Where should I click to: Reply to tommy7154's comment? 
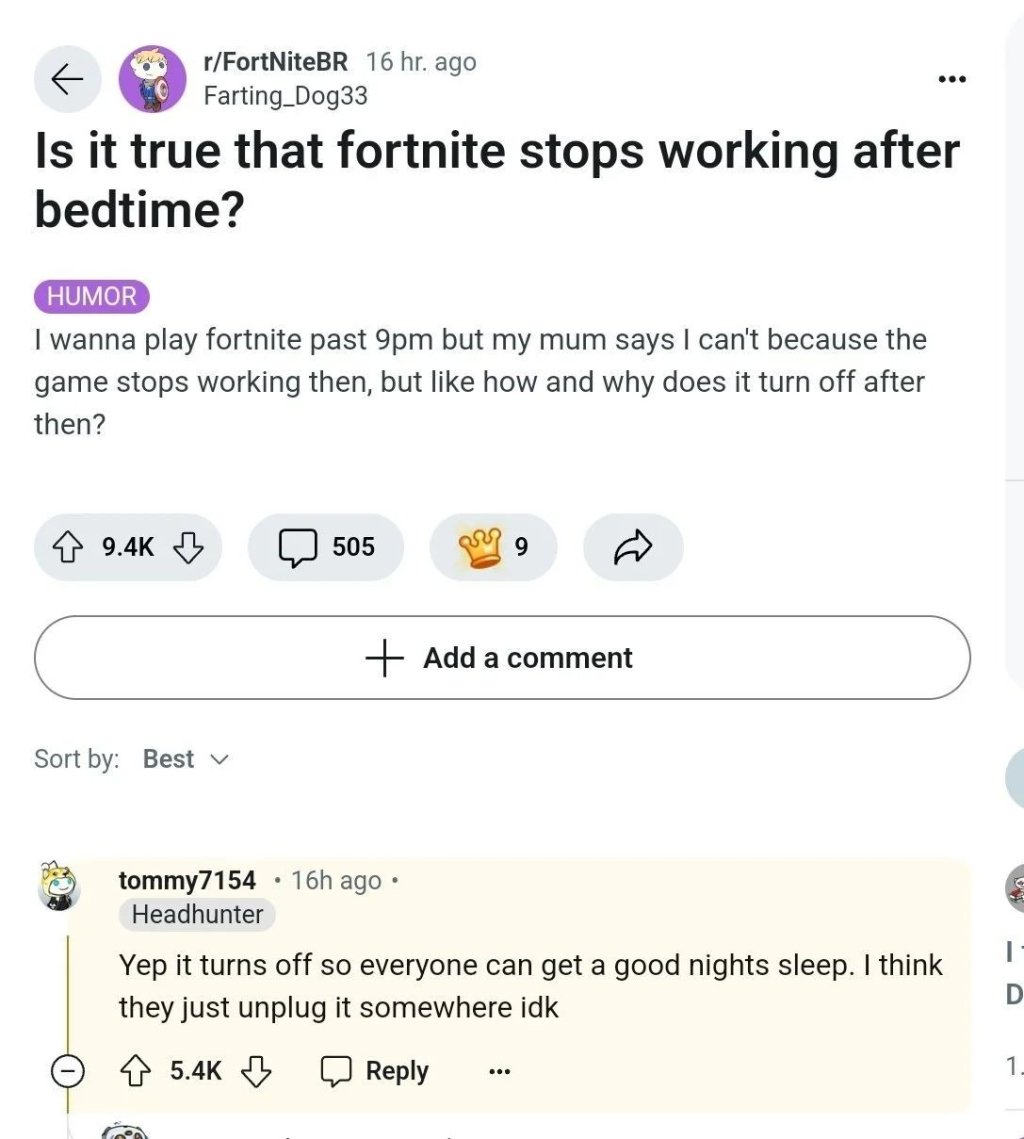click(375, 1071)
